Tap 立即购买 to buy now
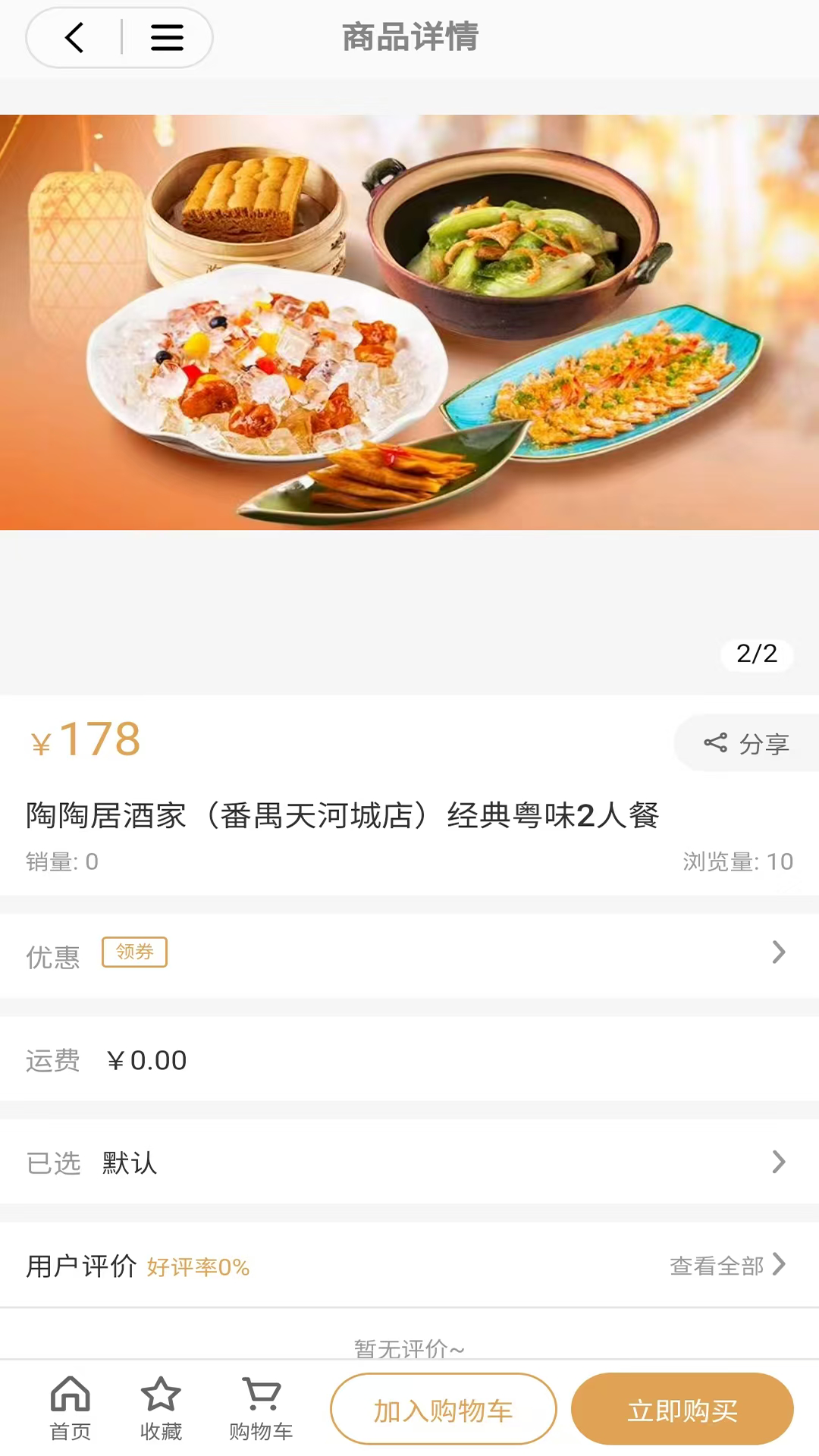Viewport: 819px width, 1456px height. click(683, 1409)
